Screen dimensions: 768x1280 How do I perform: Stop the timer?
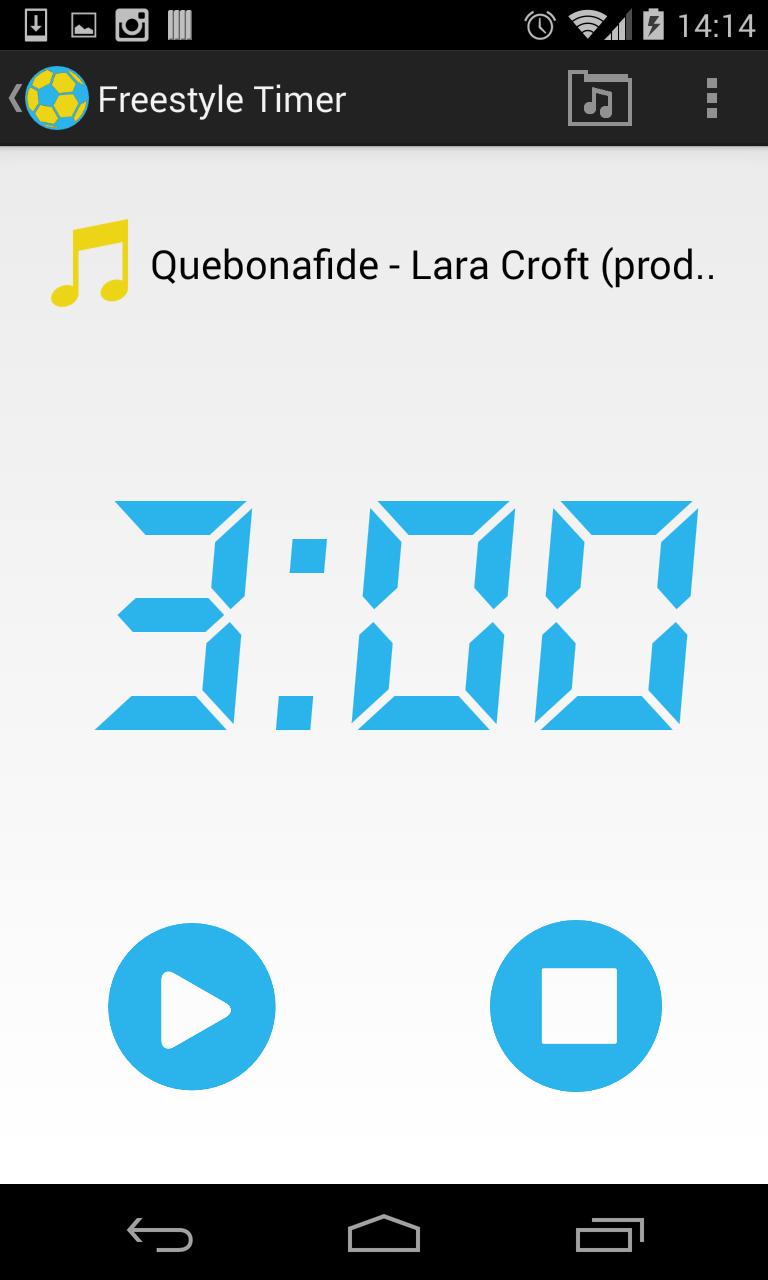576,1006
